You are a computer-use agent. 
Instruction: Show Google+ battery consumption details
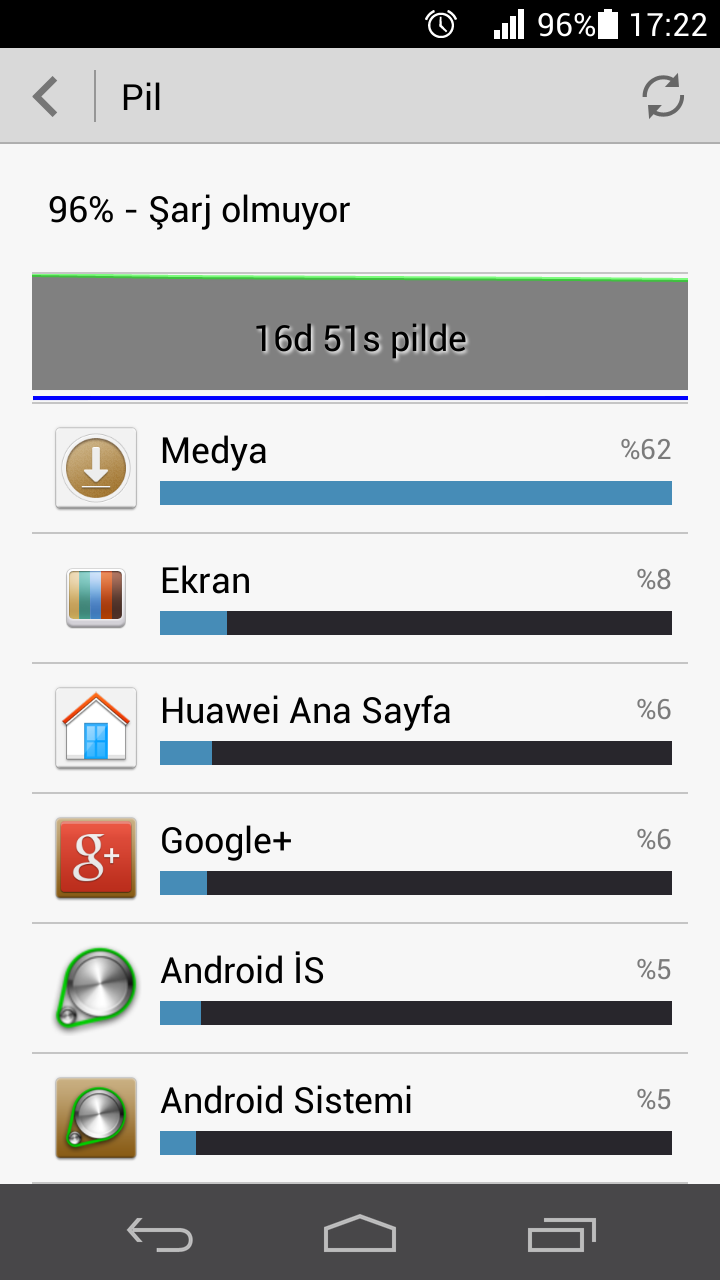pyautogui.click(x=360, y=858)
